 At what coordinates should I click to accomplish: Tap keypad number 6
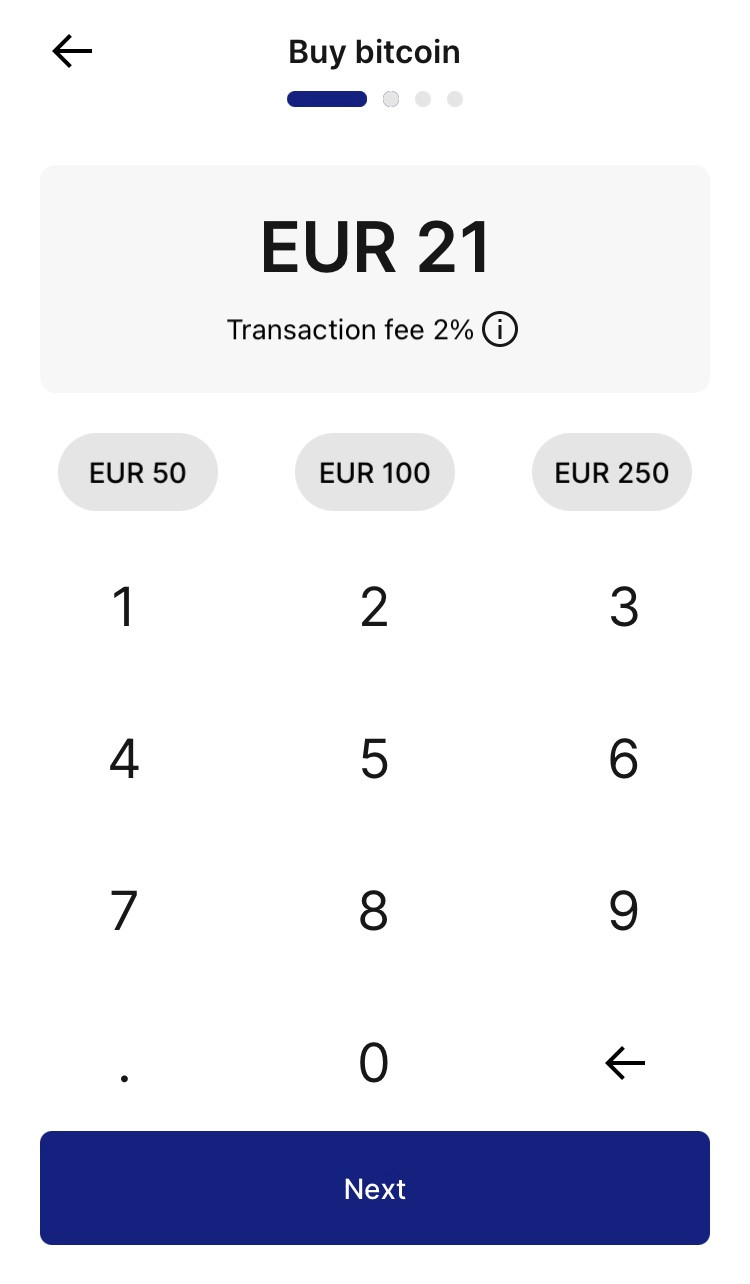tap(624, 759)
